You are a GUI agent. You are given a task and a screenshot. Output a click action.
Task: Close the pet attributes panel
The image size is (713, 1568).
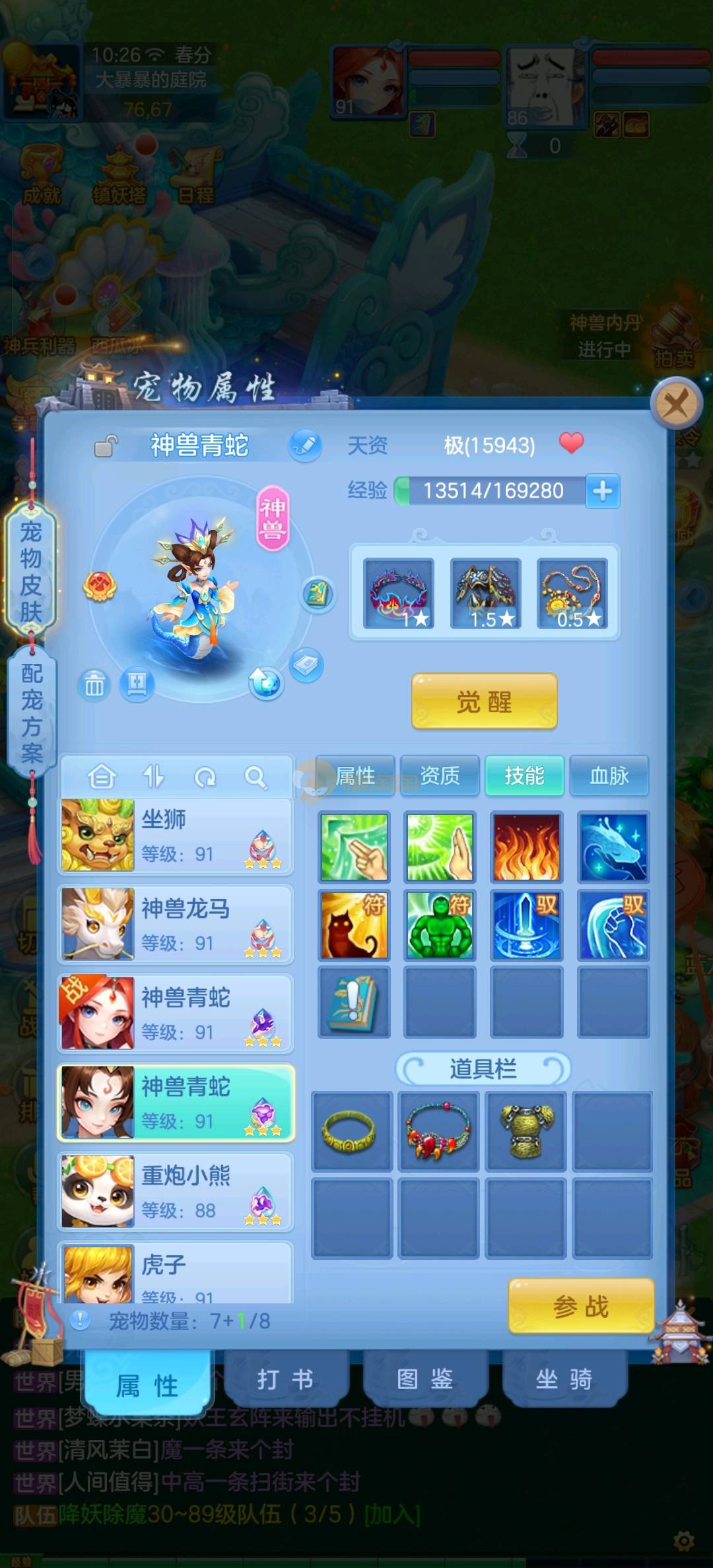coord(675,403)
